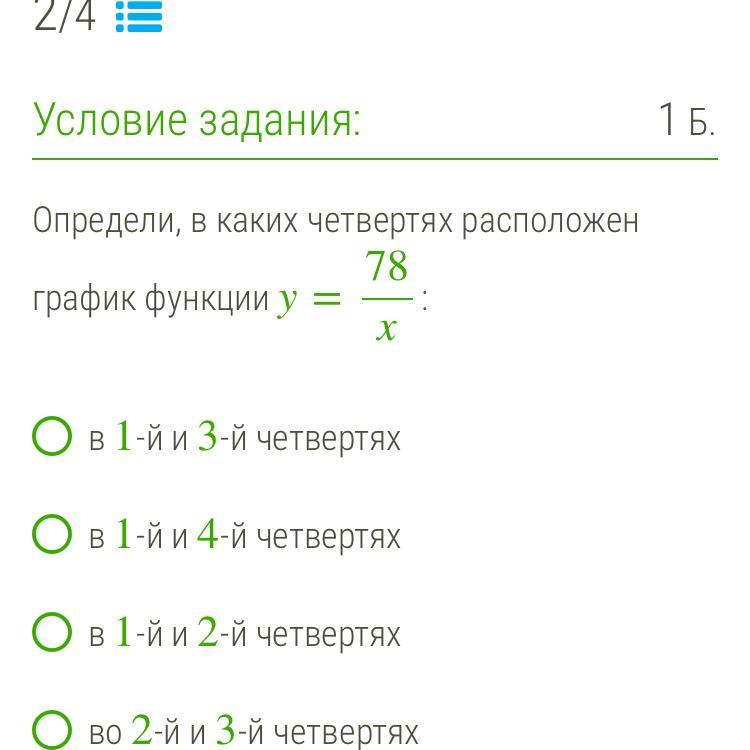The height and width of the screenshot is (750, 750).
Task: Open the task list icon next to 2/4
Action: point(139,16)
